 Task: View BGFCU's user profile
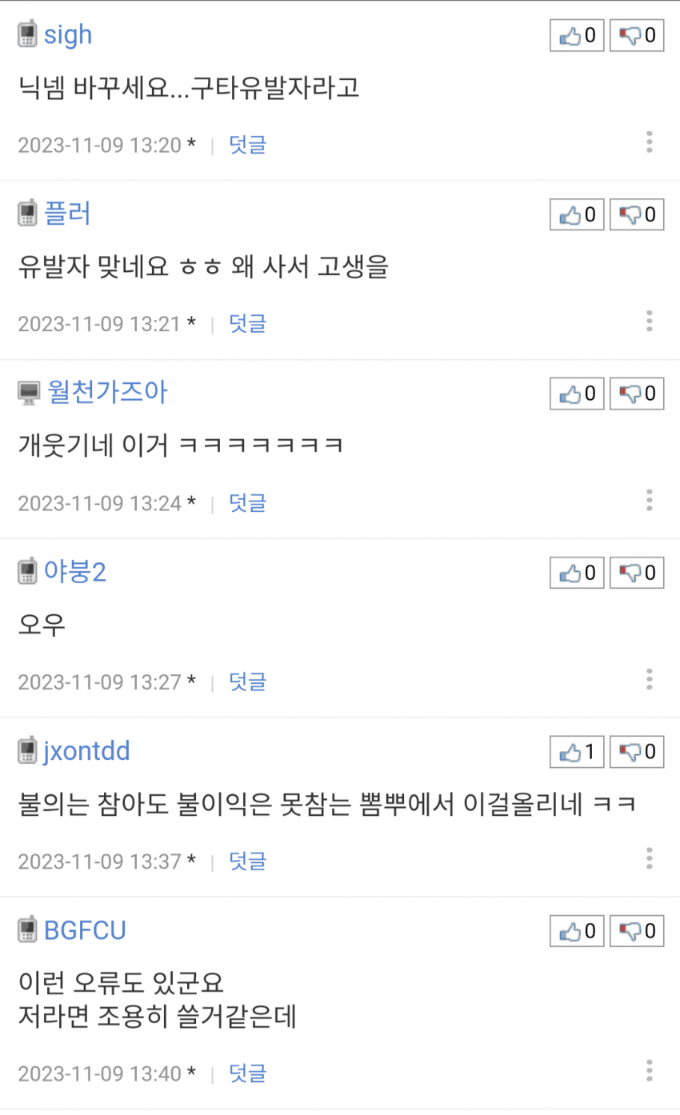click(x=85, y=931)
